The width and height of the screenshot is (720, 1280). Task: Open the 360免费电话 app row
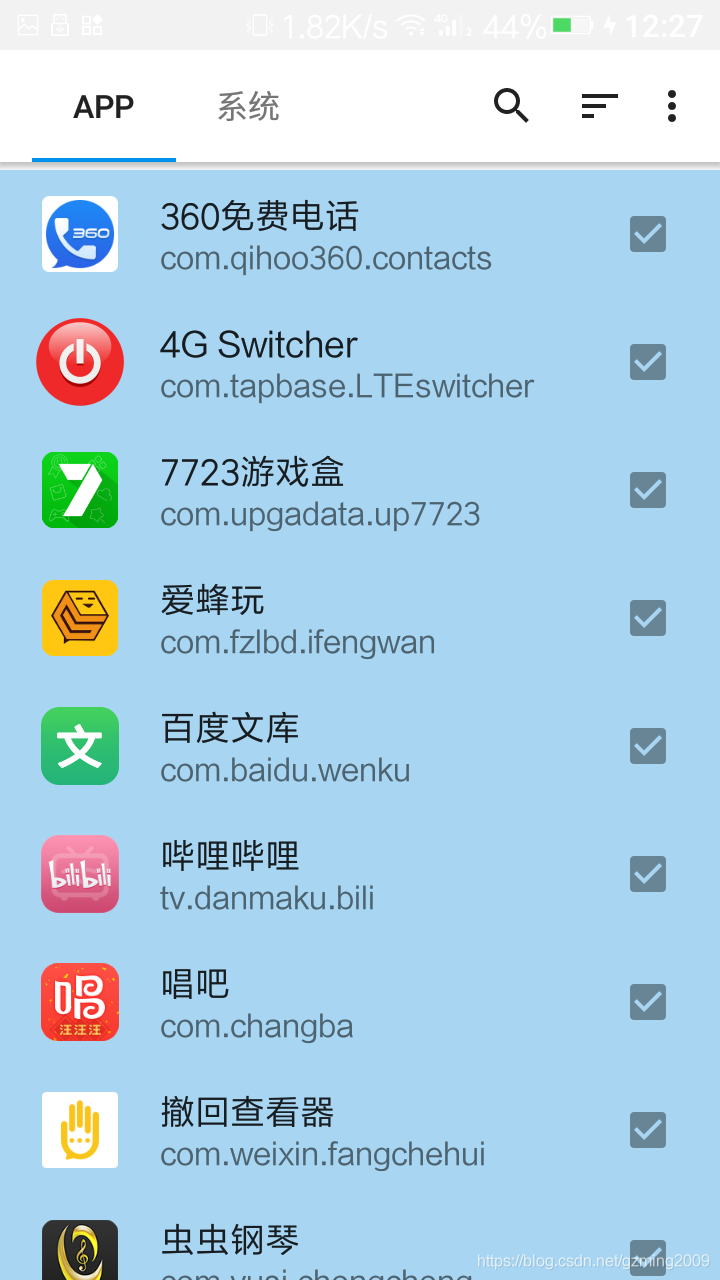(360, 234)
